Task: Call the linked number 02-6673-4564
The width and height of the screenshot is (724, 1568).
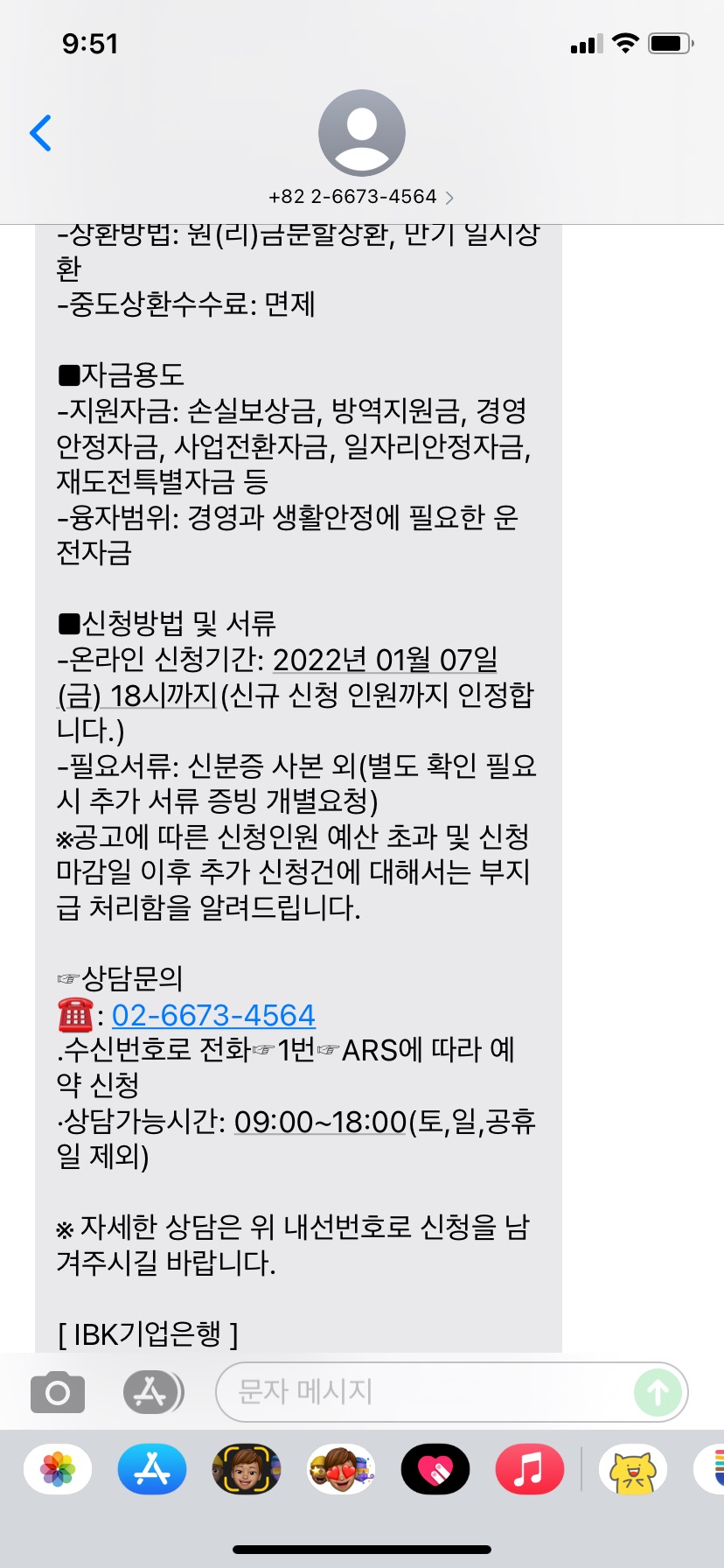Action: [213, 1015]
